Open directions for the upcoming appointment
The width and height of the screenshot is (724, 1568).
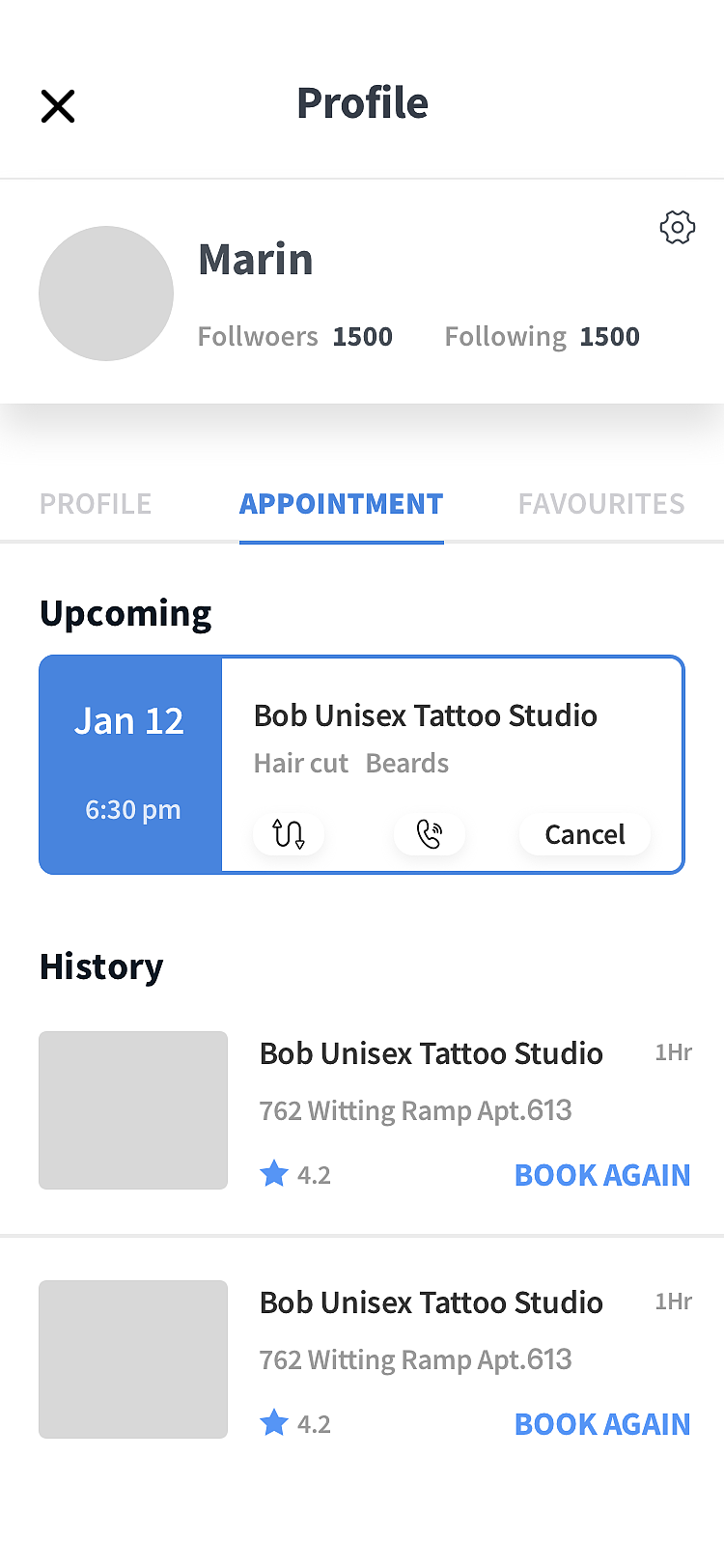pos(289,834)
